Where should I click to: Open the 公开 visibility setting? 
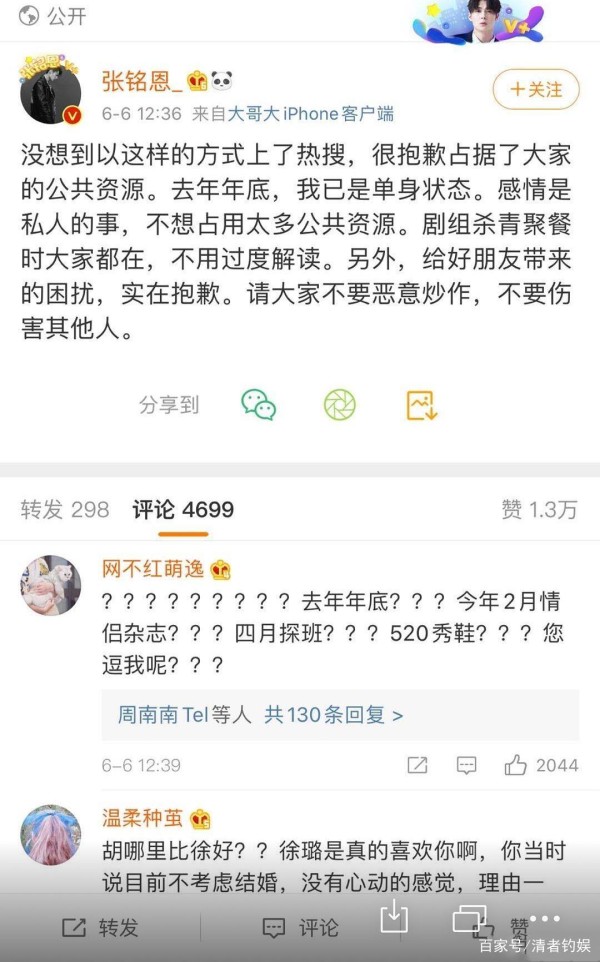[x=53, y=17]
